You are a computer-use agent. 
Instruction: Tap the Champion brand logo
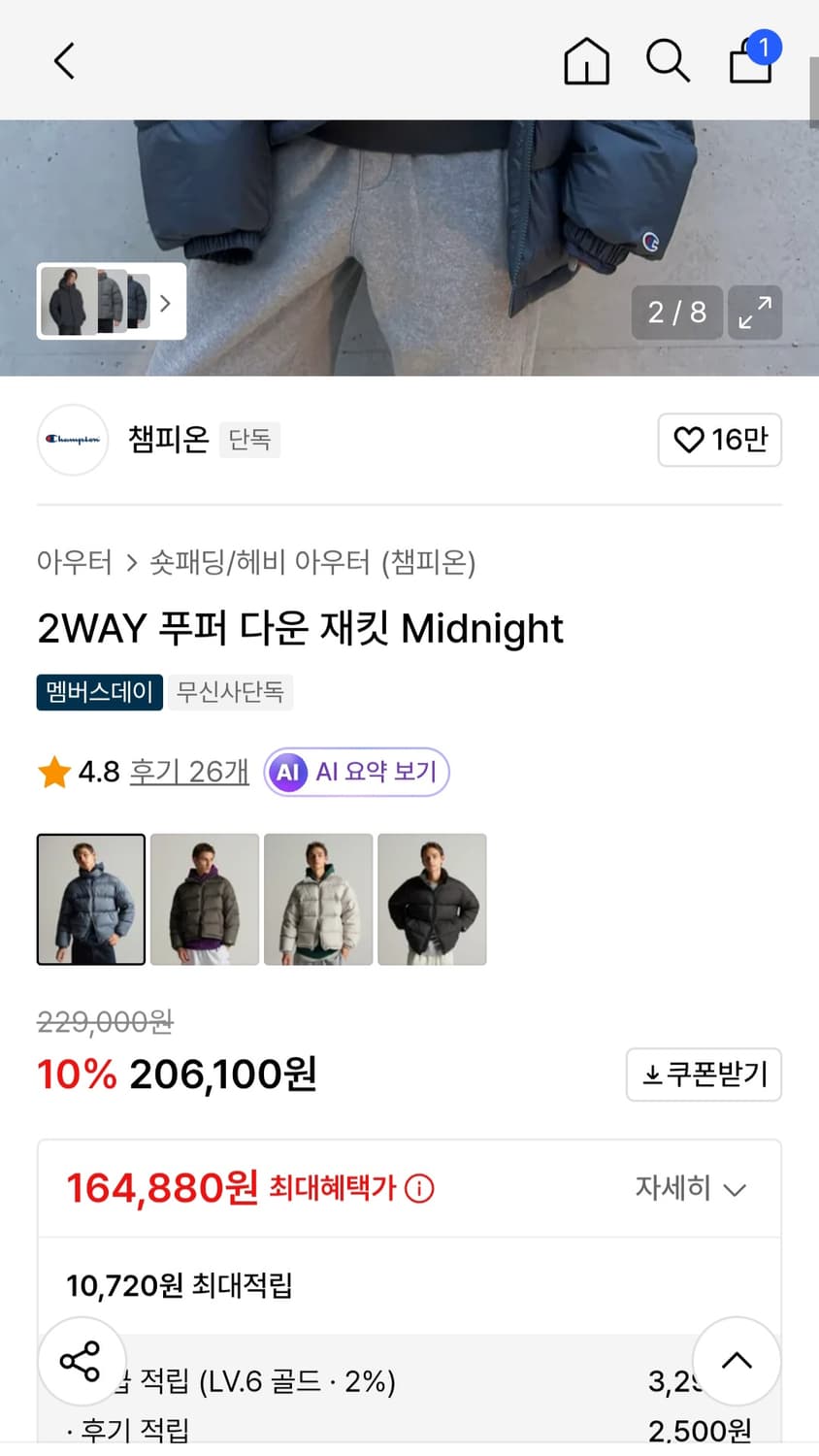(72, 440)
